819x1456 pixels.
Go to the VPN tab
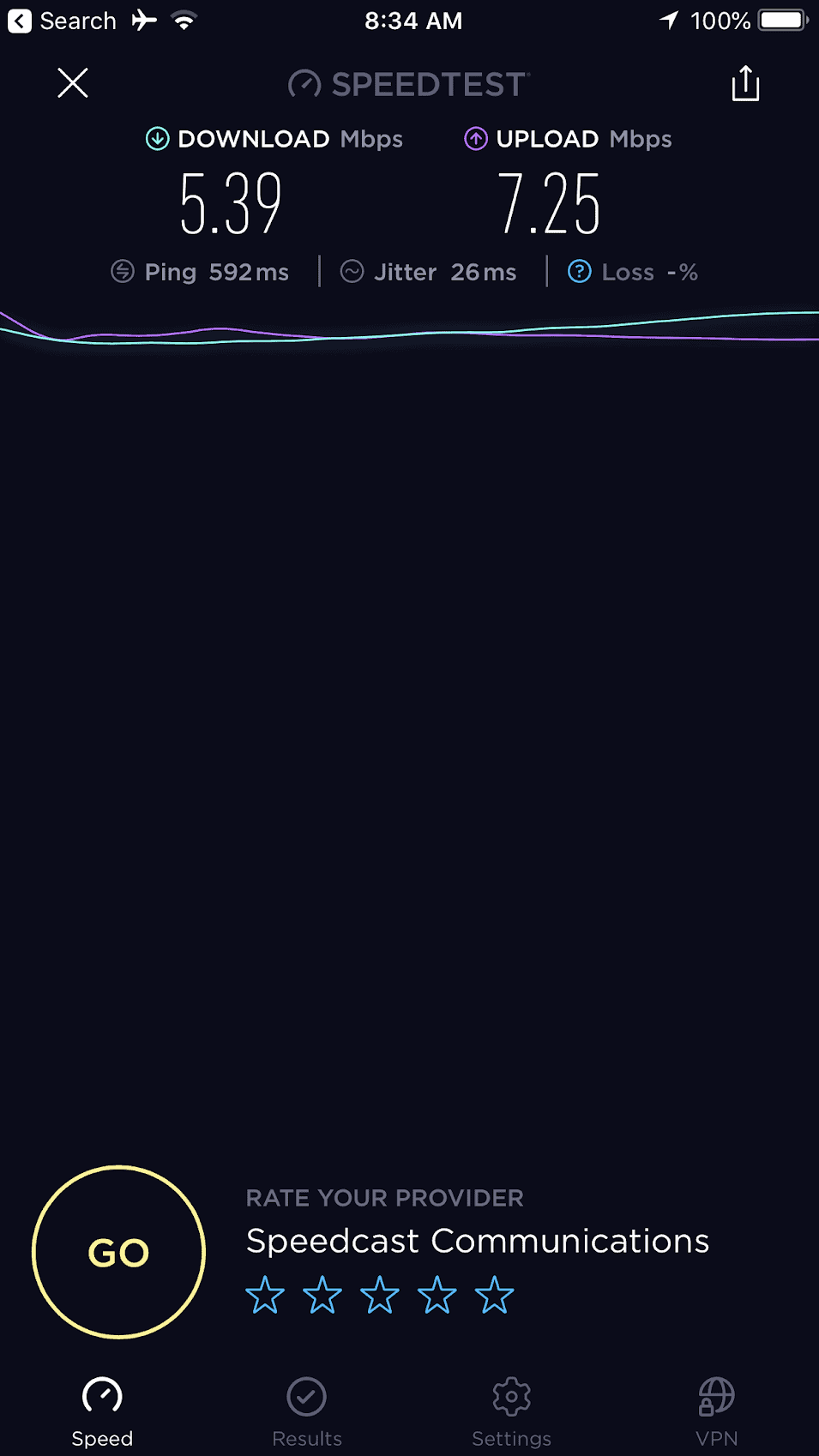click(x=716, y=1412)
